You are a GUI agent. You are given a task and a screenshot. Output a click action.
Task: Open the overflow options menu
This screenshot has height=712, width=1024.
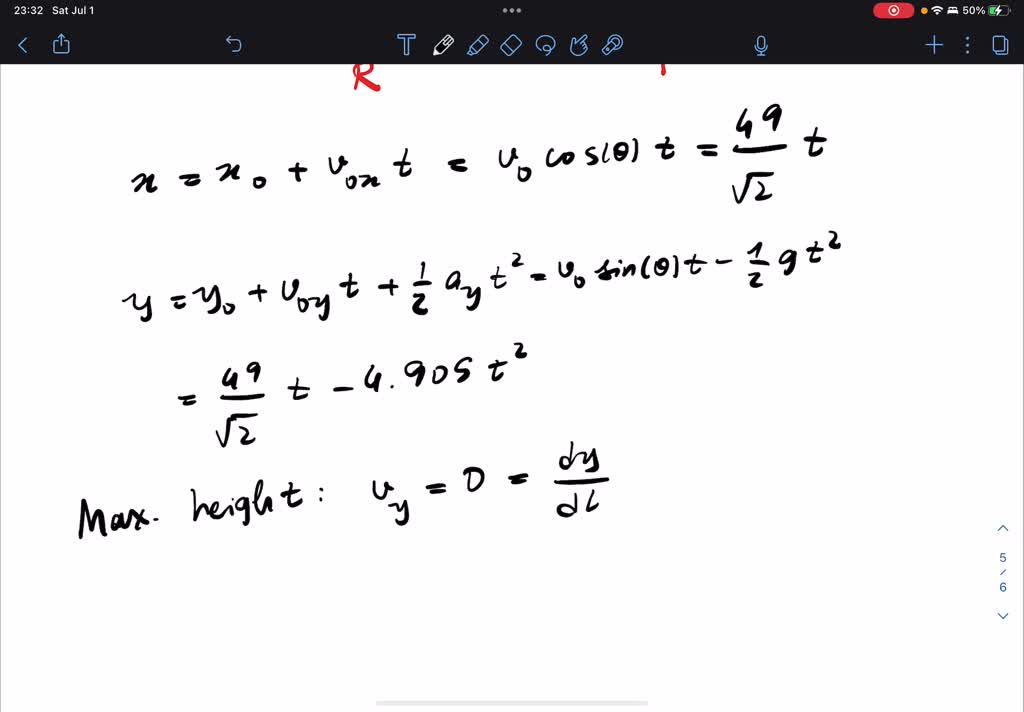pos(967,45)
